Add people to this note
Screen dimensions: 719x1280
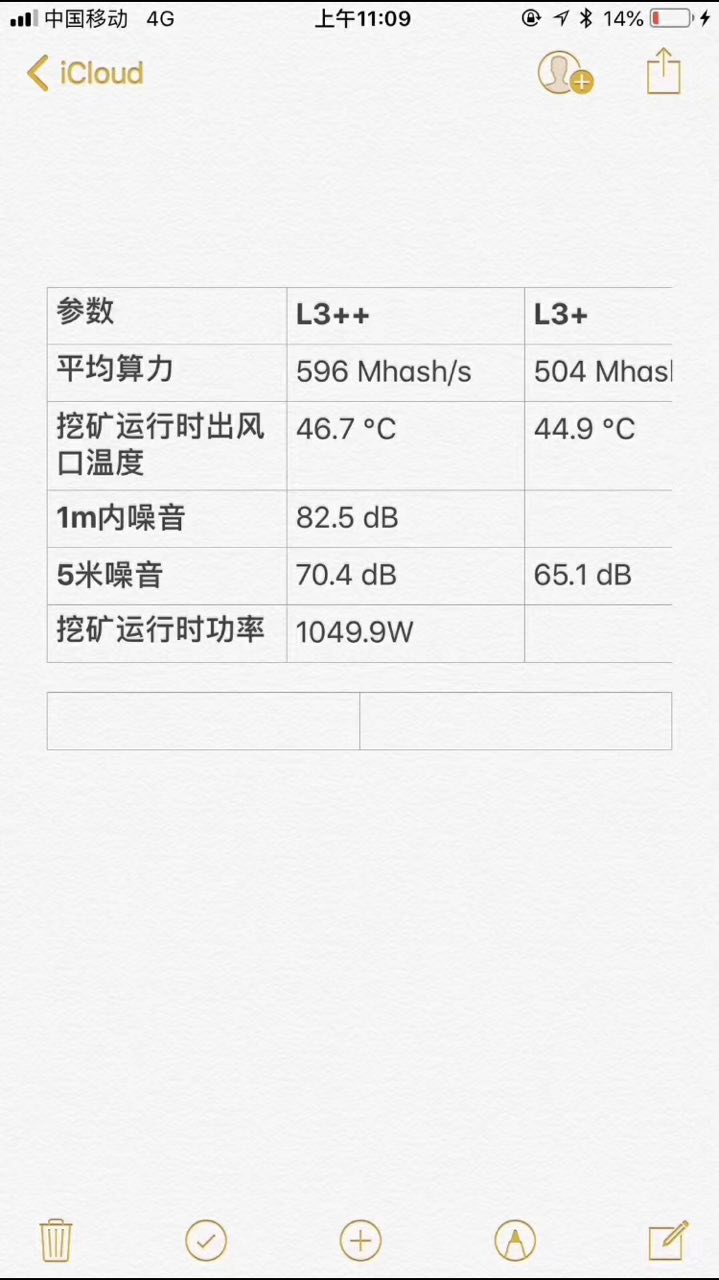pos(566,73)
